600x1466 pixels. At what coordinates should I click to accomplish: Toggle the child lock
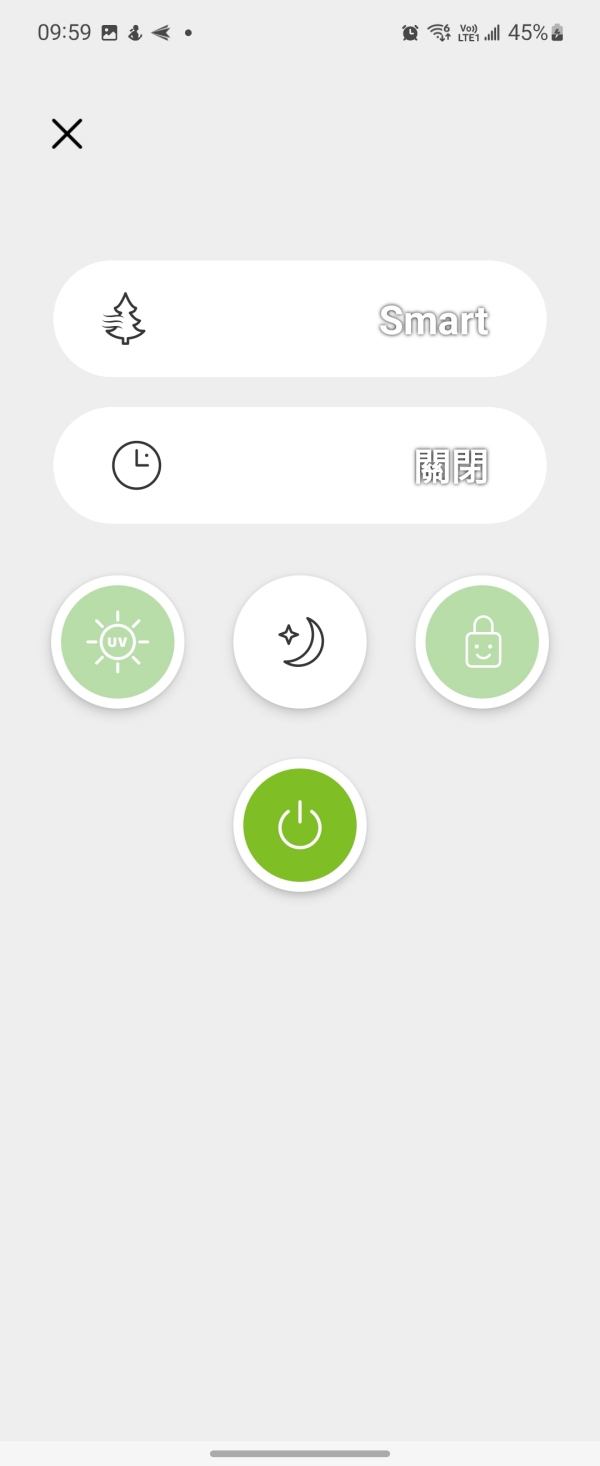pyautogui.click(x=482, y=641)
